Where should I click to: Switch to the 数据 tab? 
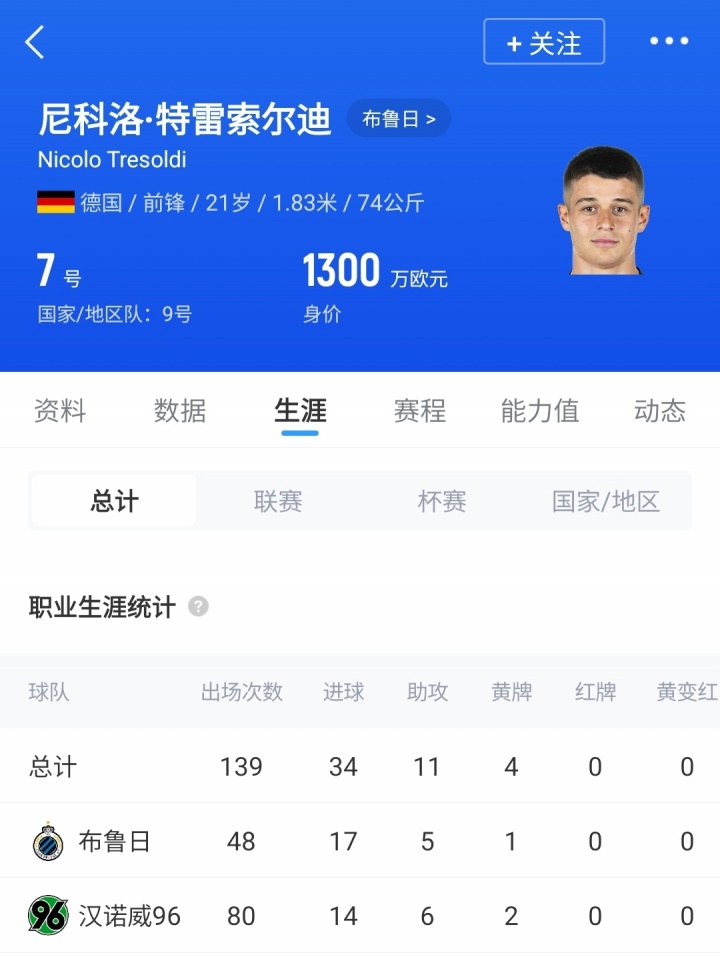click(180, 411)
